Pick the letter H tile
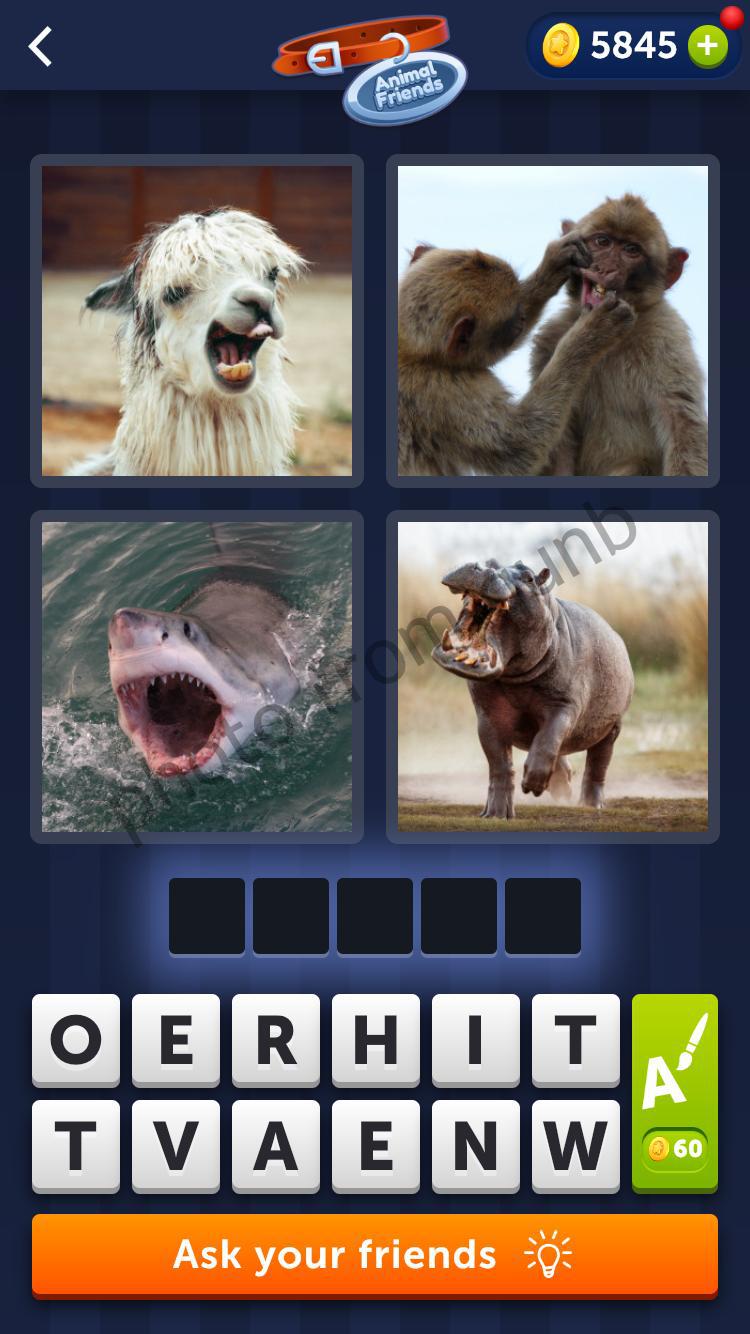Screen dimensions: 750x1334 (x=375, y=1043)
